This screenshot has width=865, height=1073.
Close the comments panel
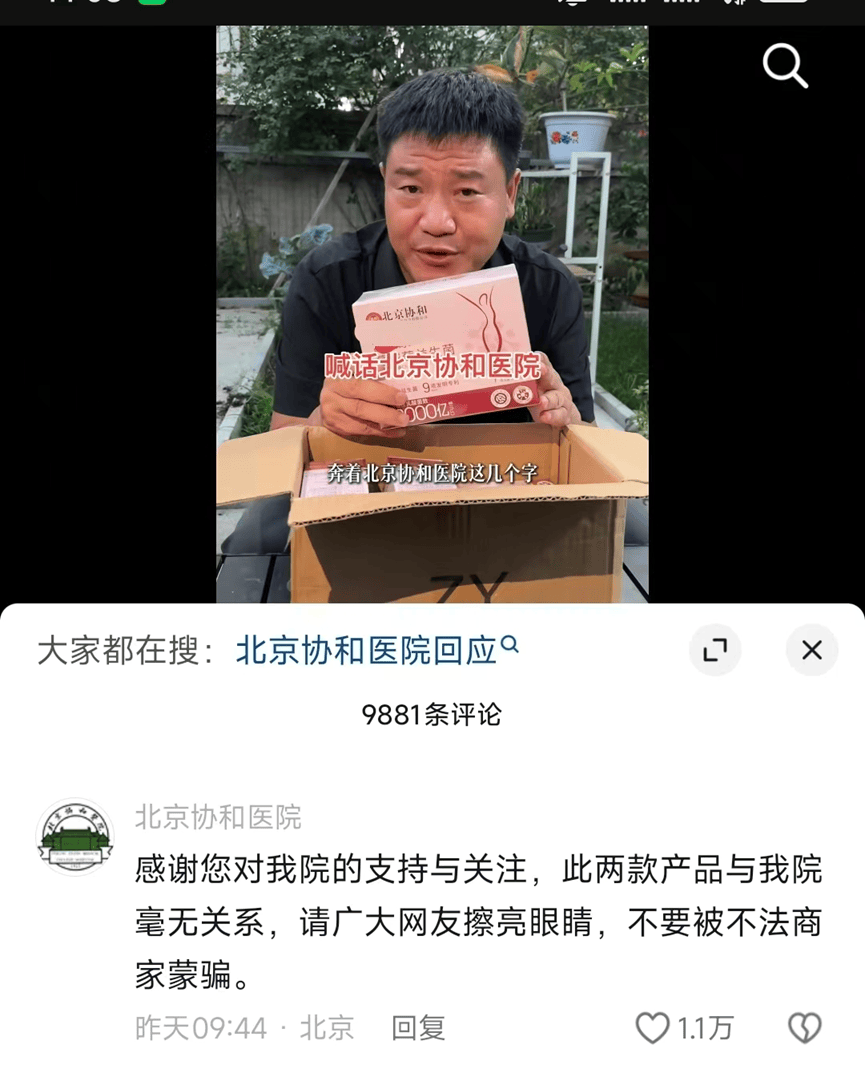[x=811, y=650]
